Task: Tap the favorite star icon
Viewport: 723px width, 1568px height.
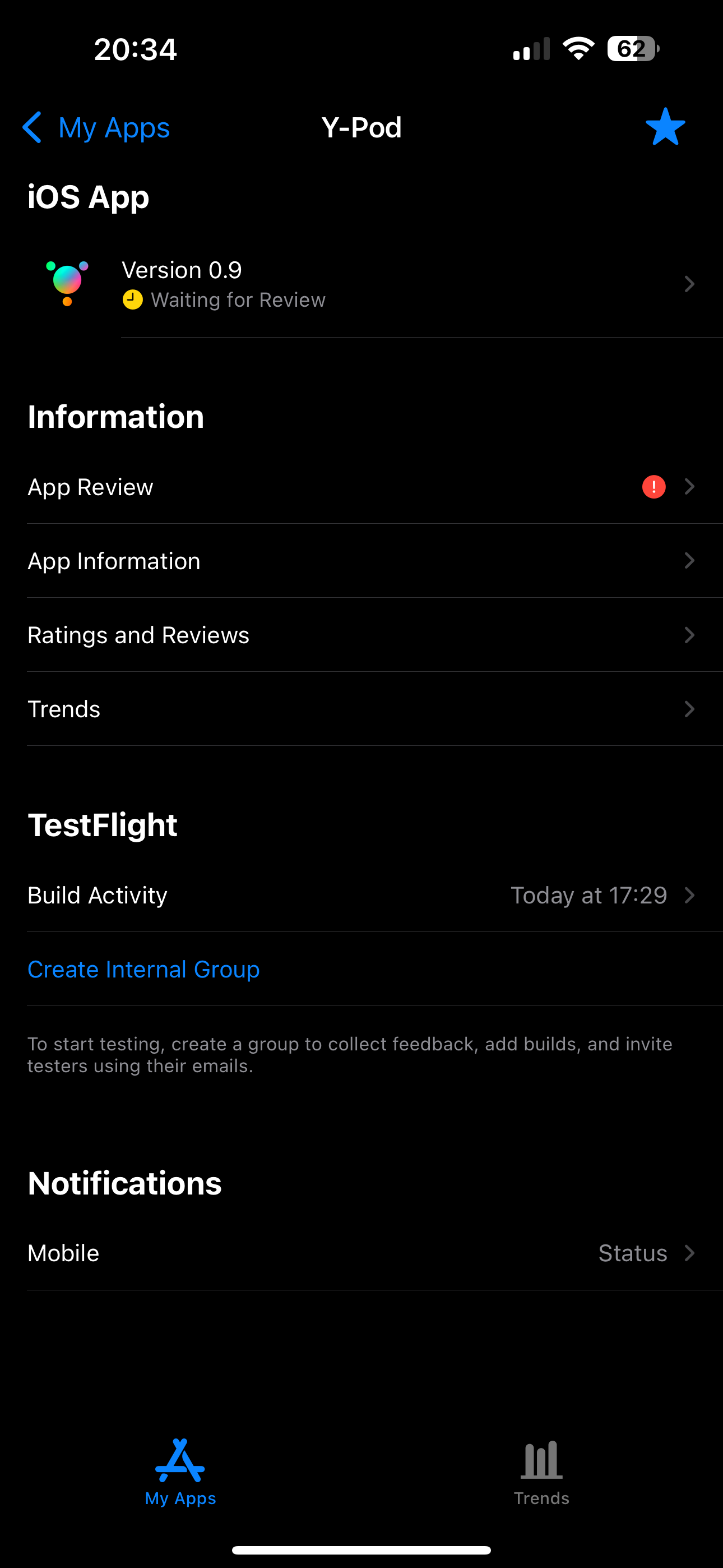Action: point(665,127)
